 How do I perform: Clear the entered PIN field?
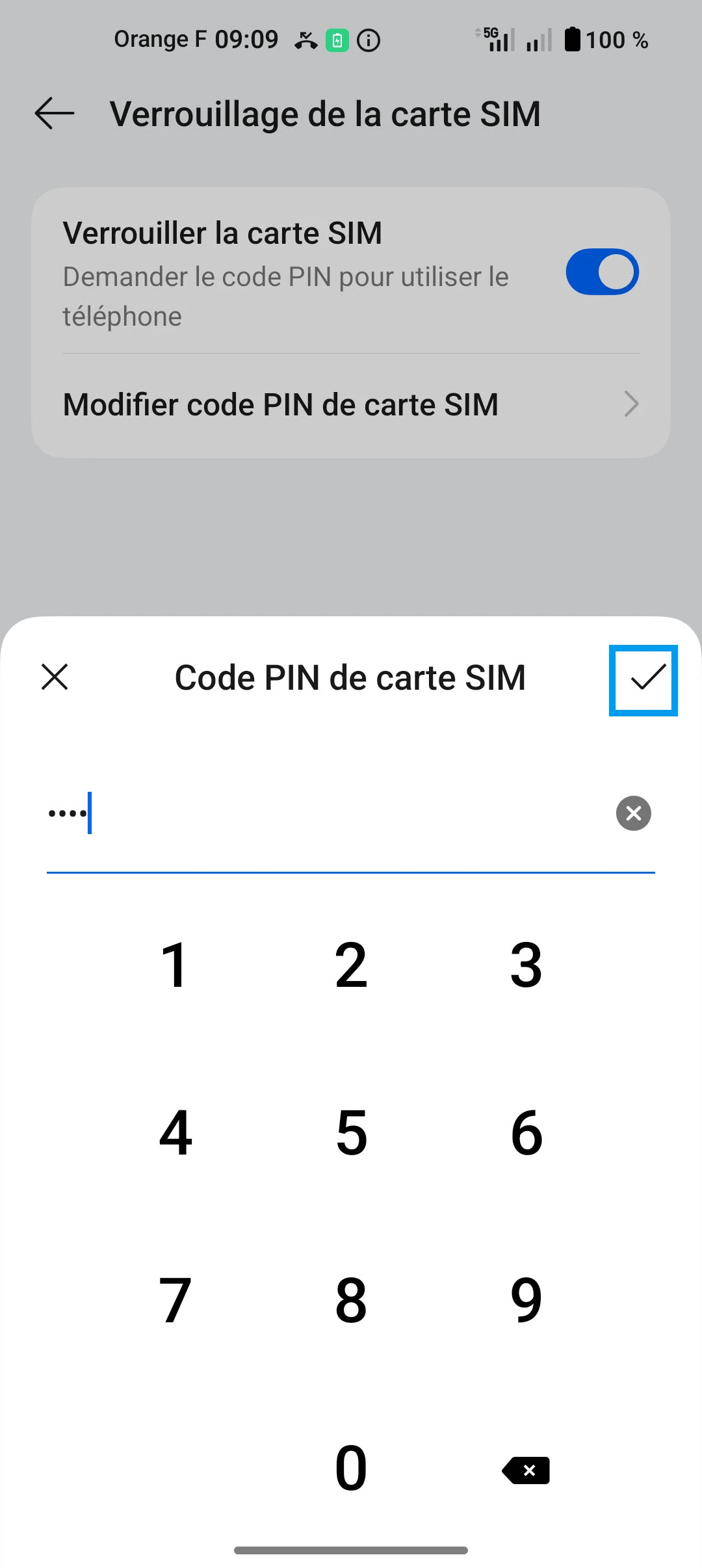point(633,813)
